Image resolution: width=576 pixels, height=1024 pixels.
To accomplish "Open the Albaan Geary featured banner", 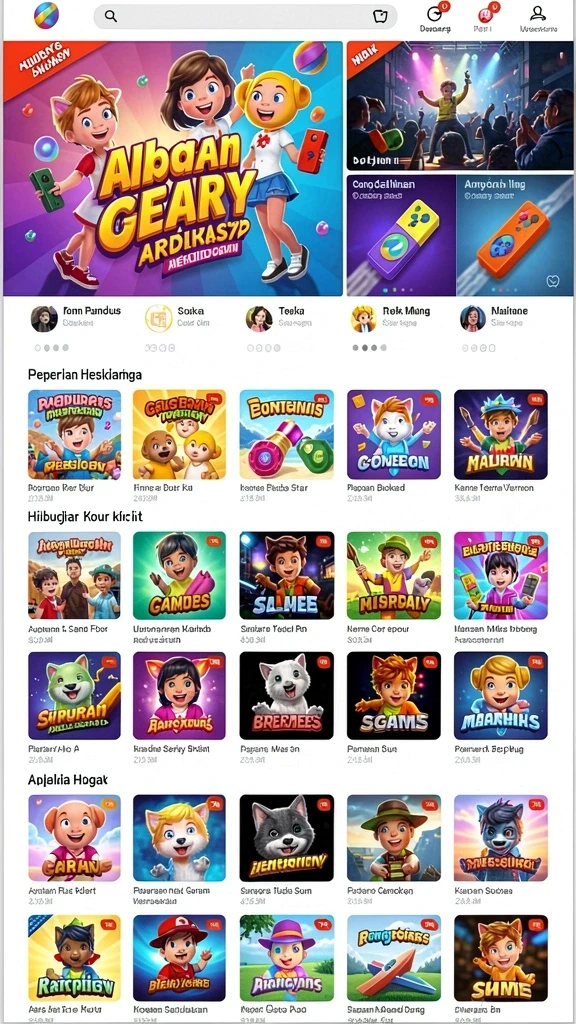I will pyautogui.click(x=173, y=168).
